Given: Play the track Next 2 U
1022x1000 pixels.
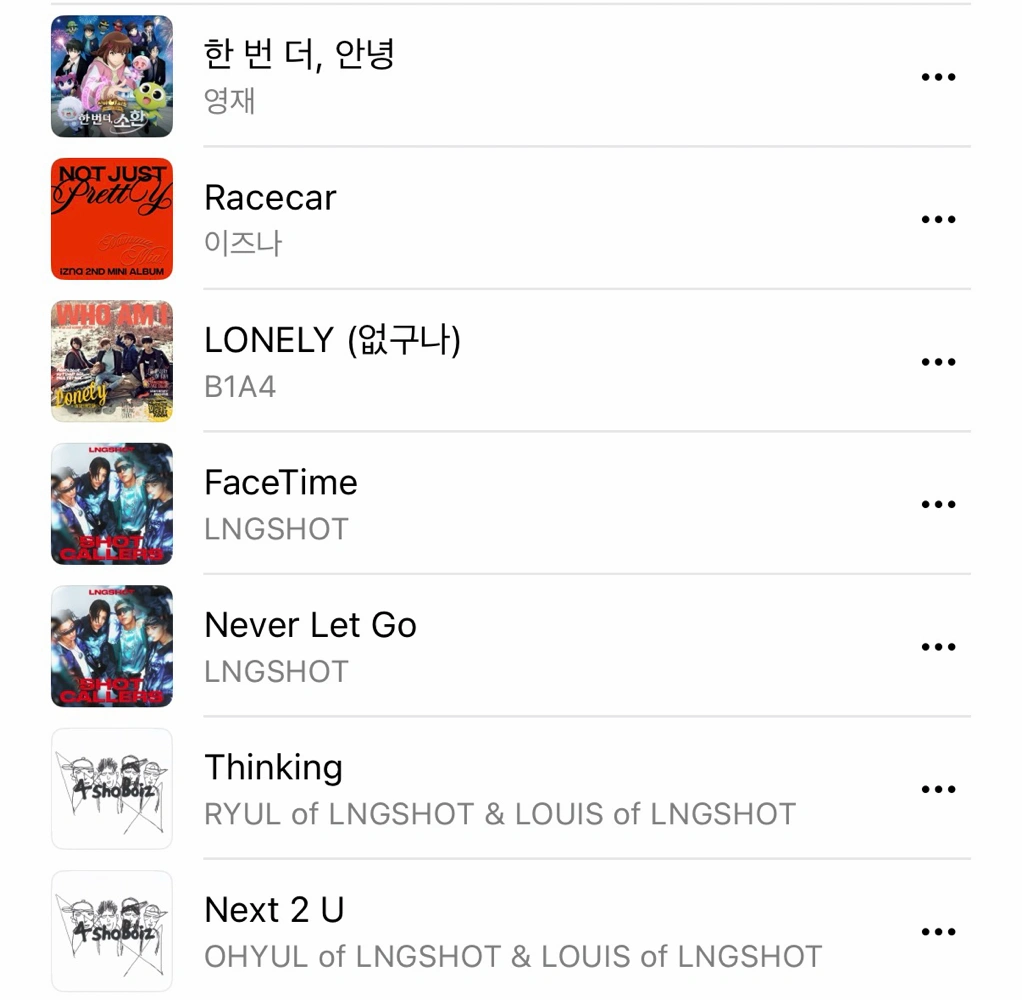Looking at the screenshot, I should click(274, 911).
